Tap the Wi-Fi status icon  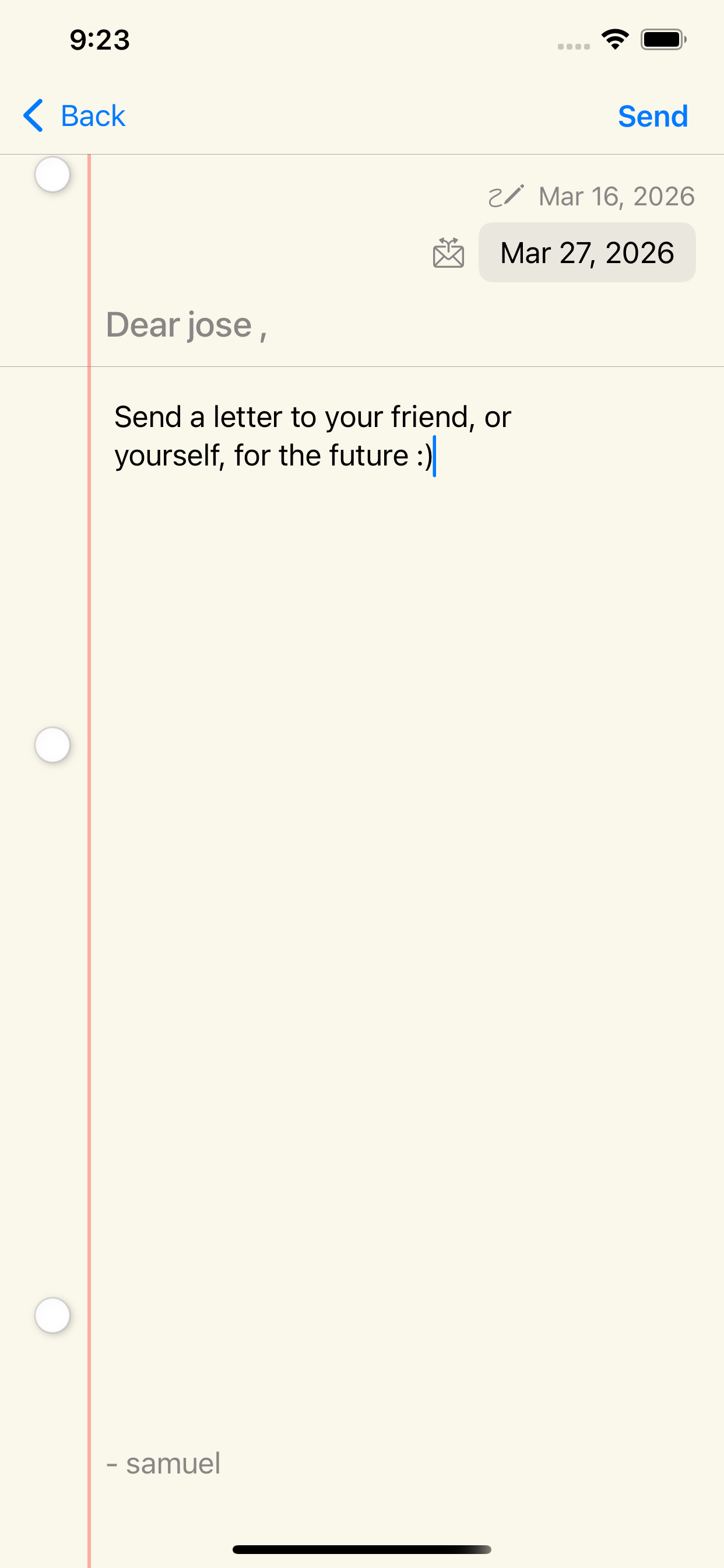[x=614, y=39]
